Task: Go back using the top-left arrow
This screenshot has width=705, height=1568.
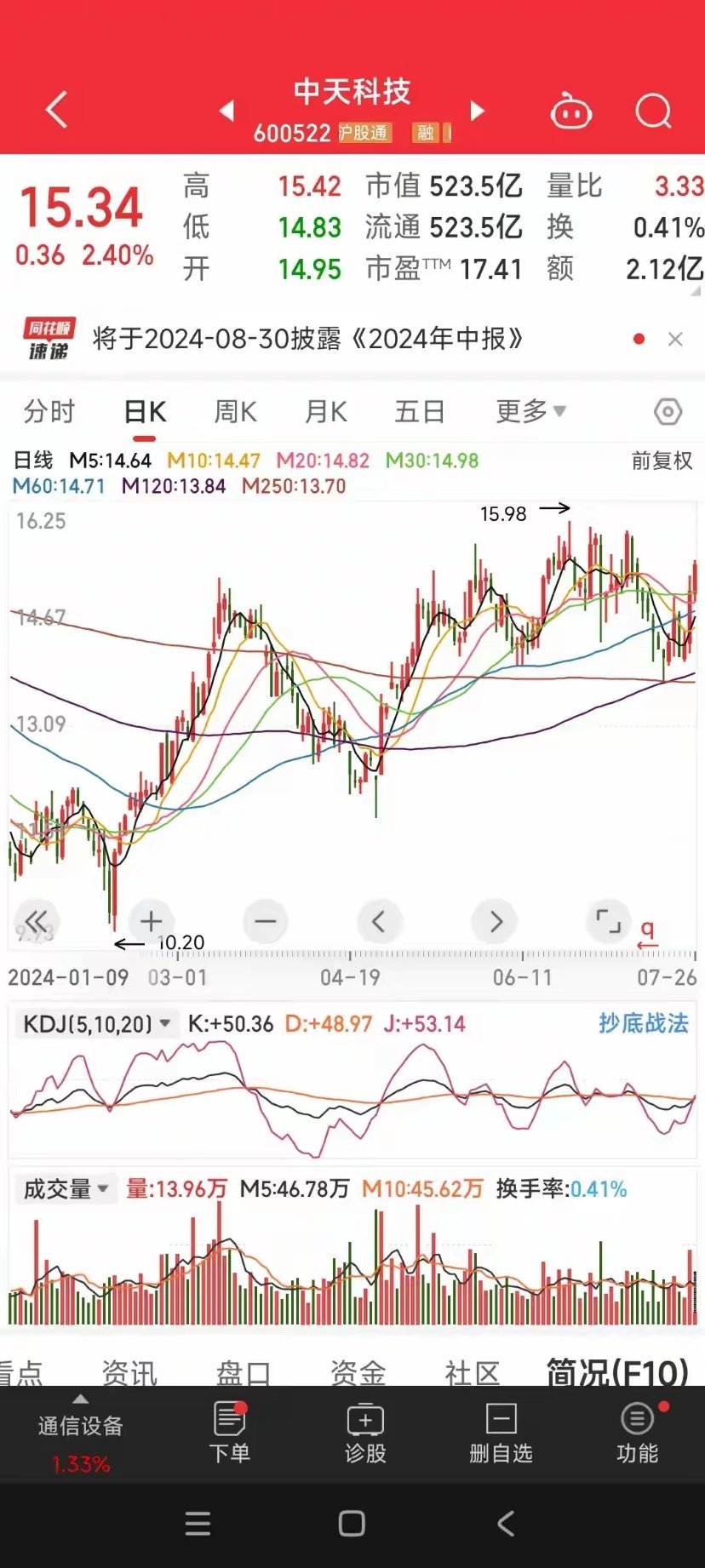Action: [x=57, y=110]
